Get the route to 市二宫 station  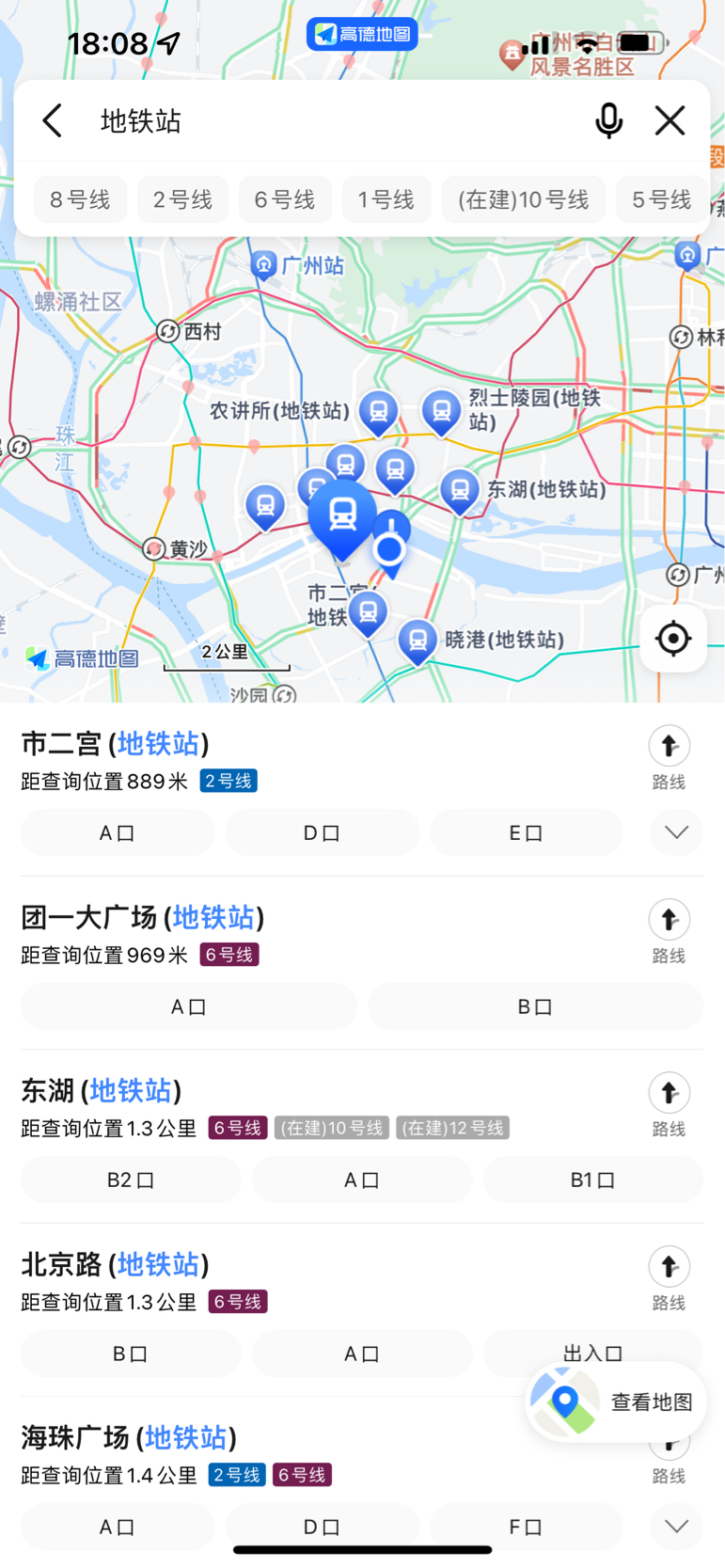click(669, 755)
